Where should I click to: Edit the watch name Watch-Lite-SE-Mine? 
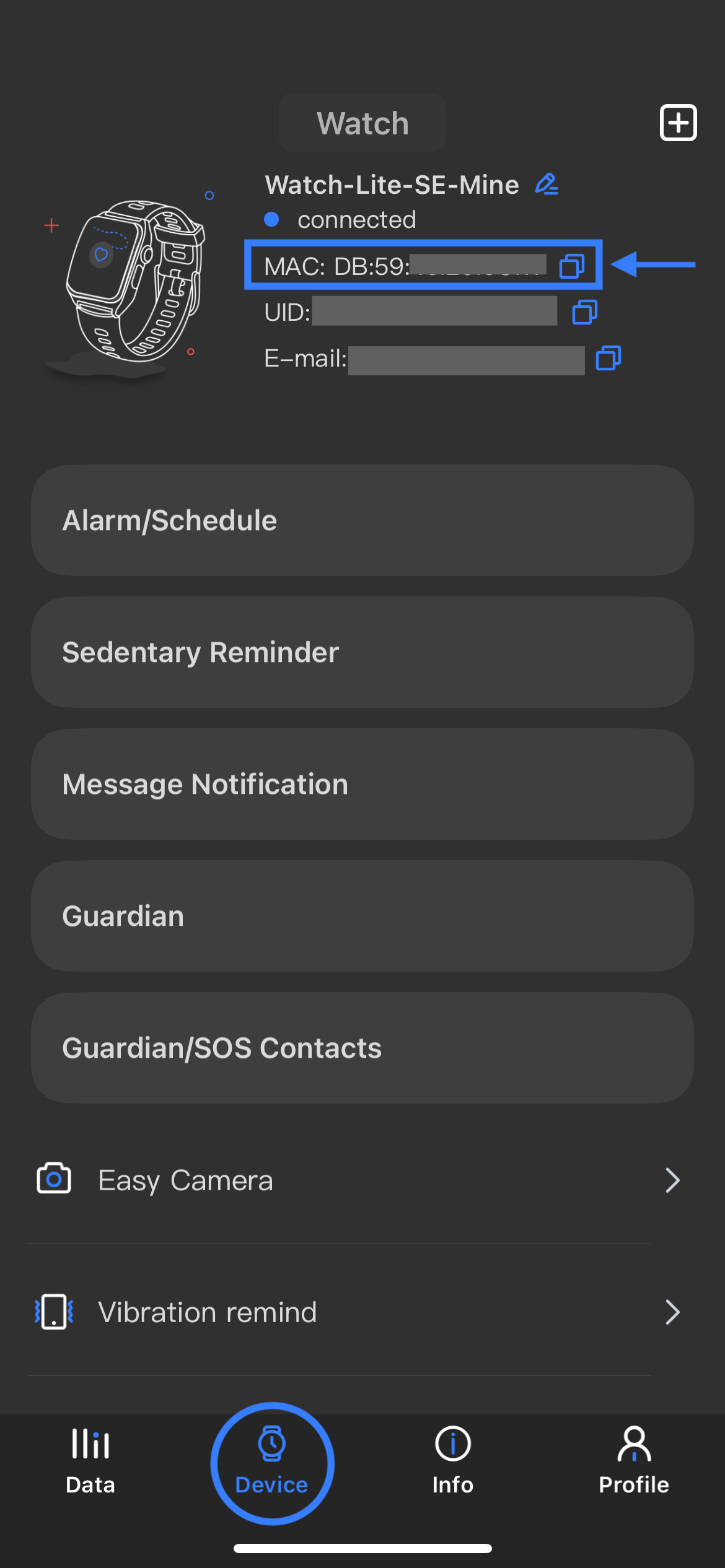pos(547,185)
